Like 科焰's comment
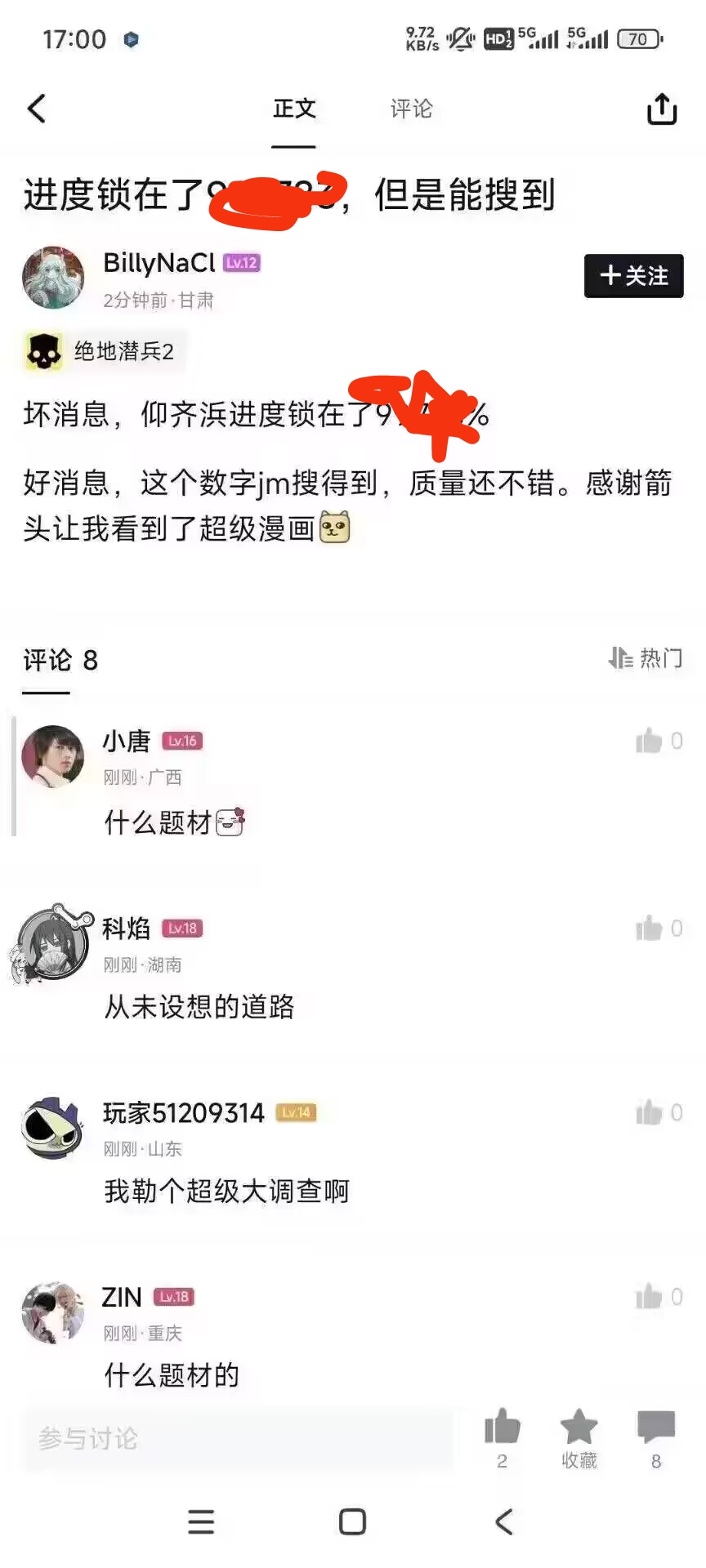706x1568 pixels. pos(650,929)
